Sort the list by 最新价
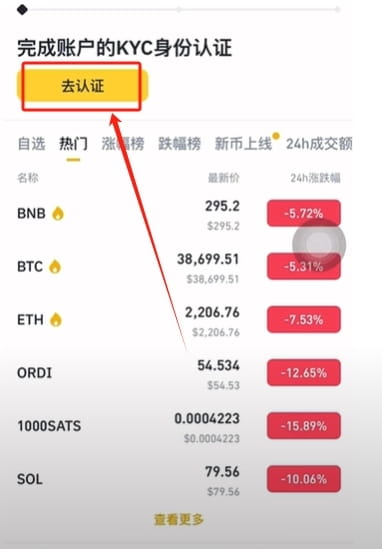This screenshot has width=382, height=549. 224,178
